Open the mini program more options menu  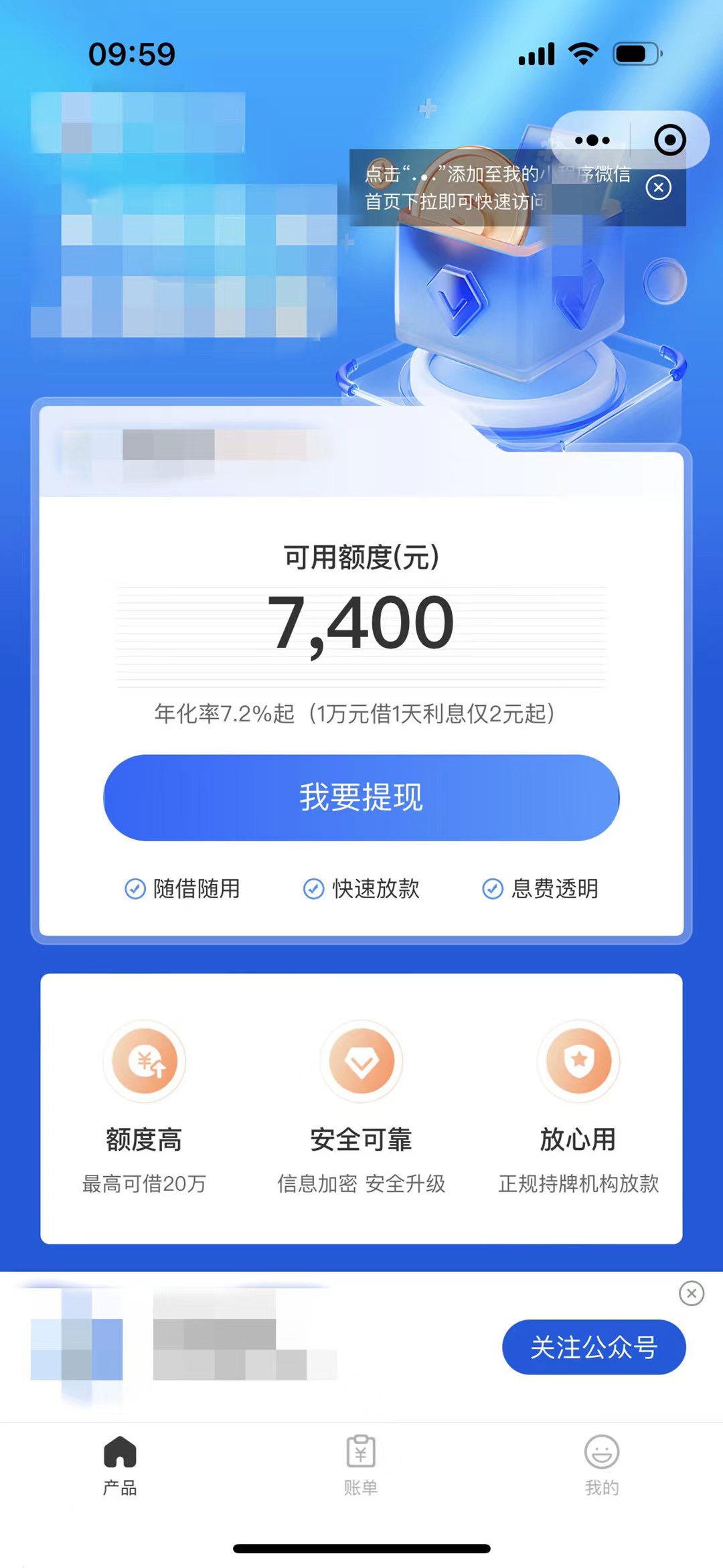tap(592, 140)
